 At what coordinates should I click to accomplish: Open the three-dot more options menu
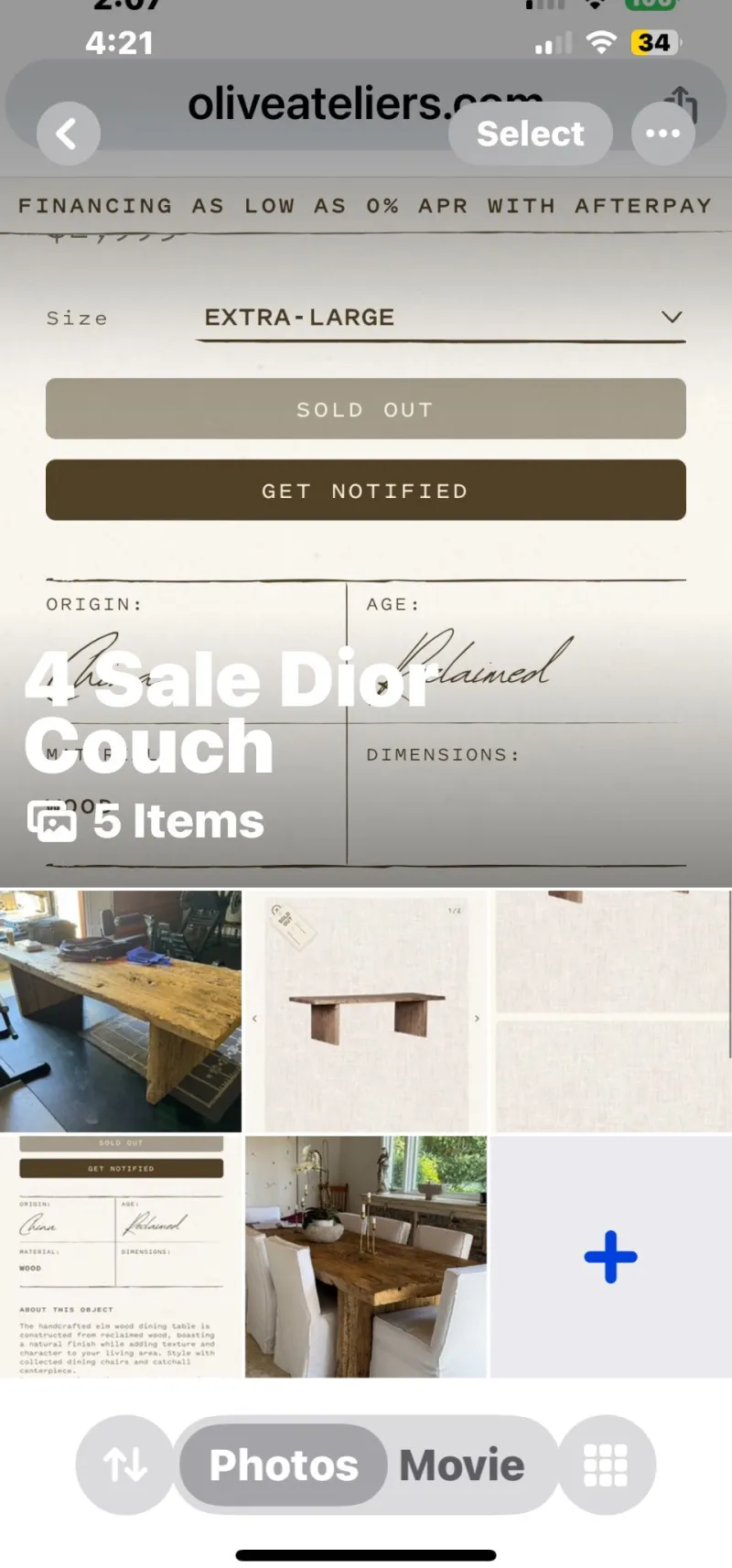[x=662, y=135]
